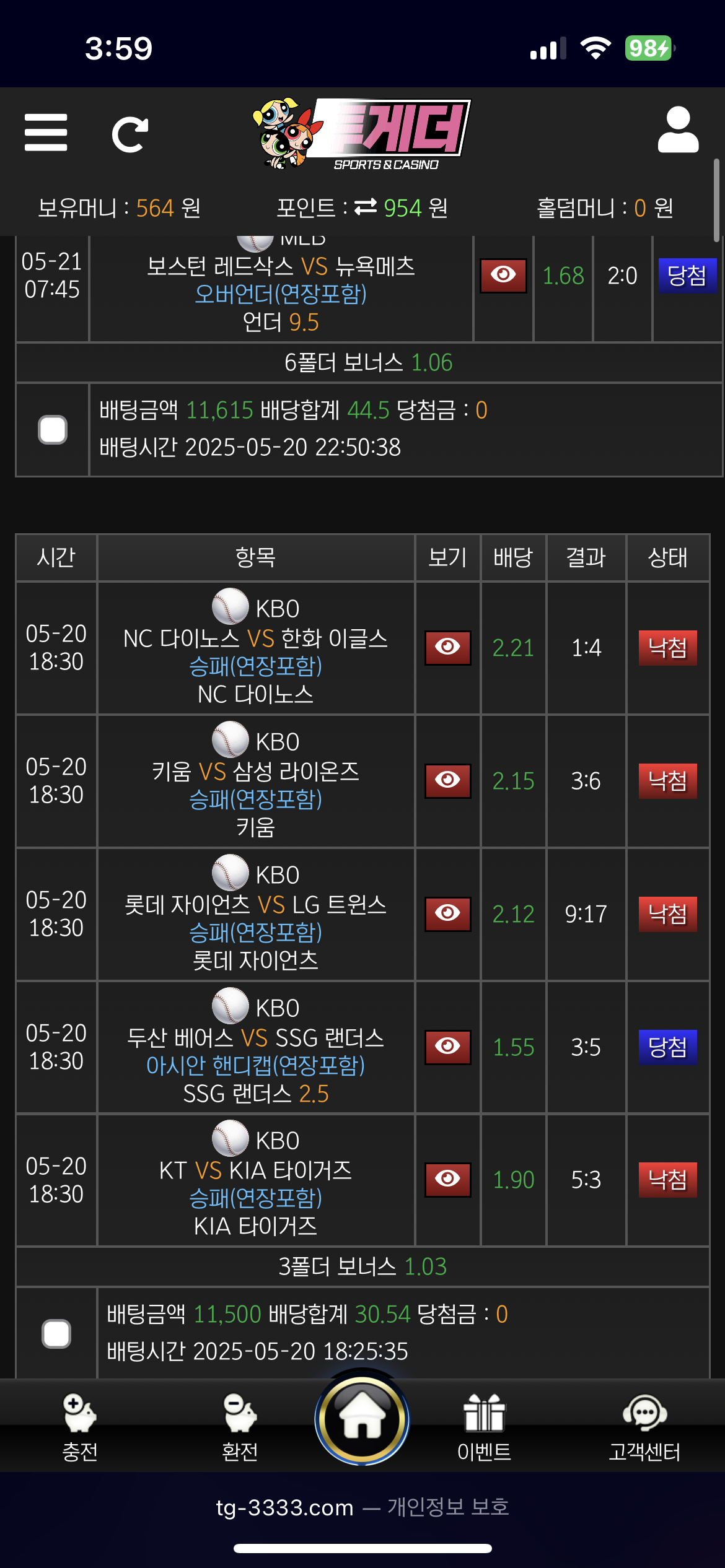Open the user profile icon
Image resolution: width=725 pixels, height=1568 pixels.
click(678, 130)
